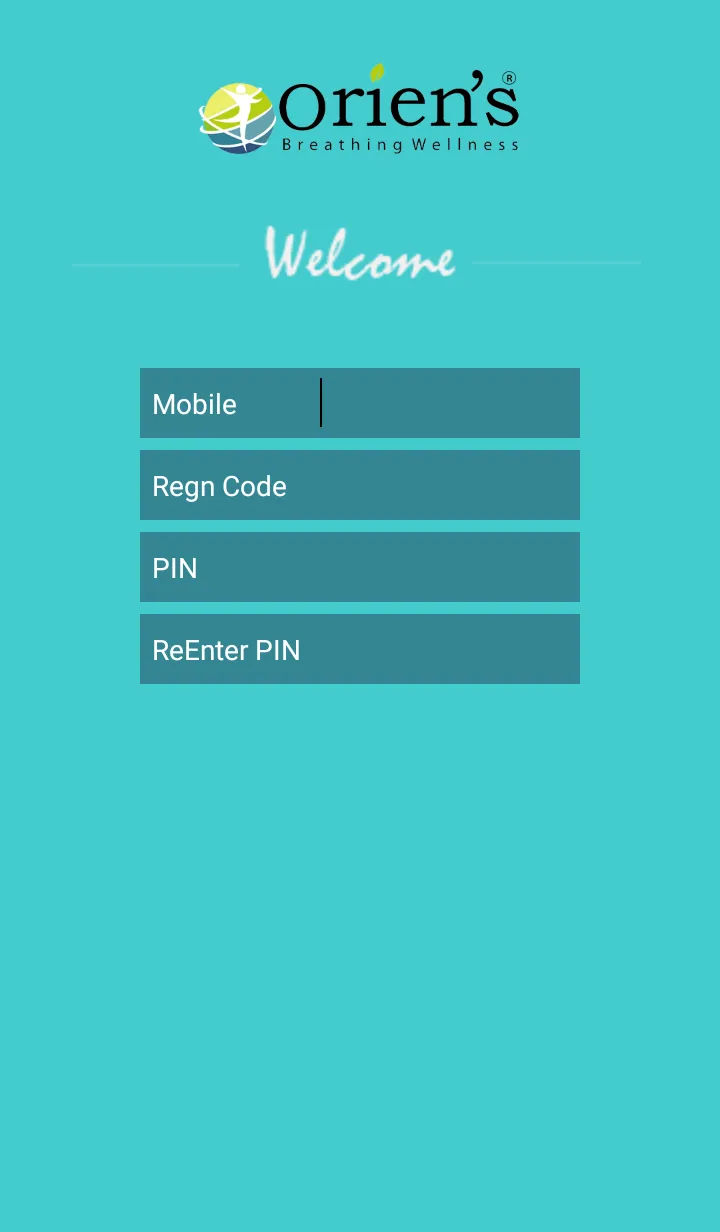This screenshot has width=720, height=1232.
Task: Click the ReEnter PIN label text
Action: click(x=226, y=650)
